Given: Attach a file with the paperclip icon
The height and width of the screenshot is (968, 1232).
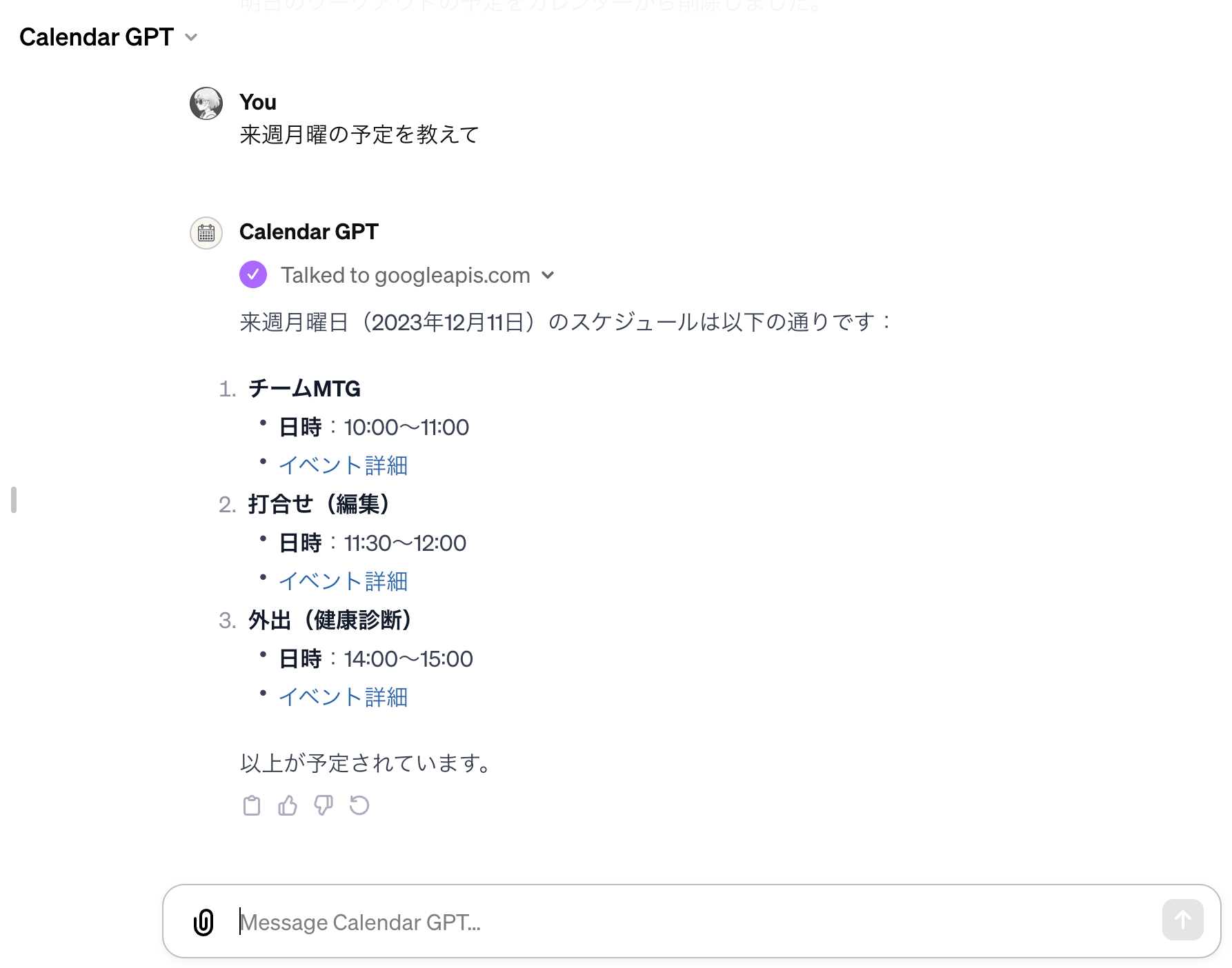Looking at the screenshot, I should [203, 922].
